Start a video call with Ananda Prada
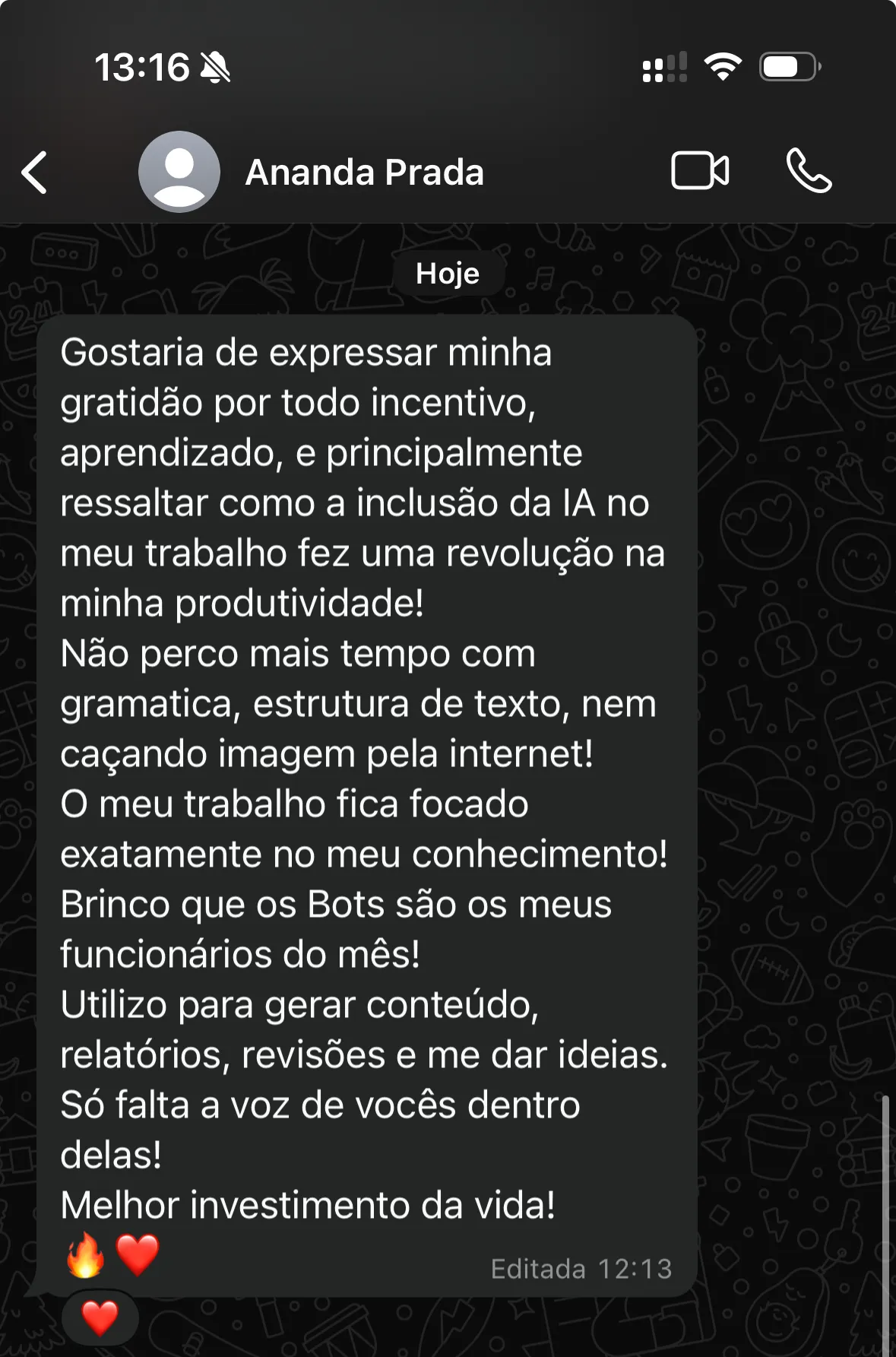Screen dimensions: 896x1357 point(700,171)
